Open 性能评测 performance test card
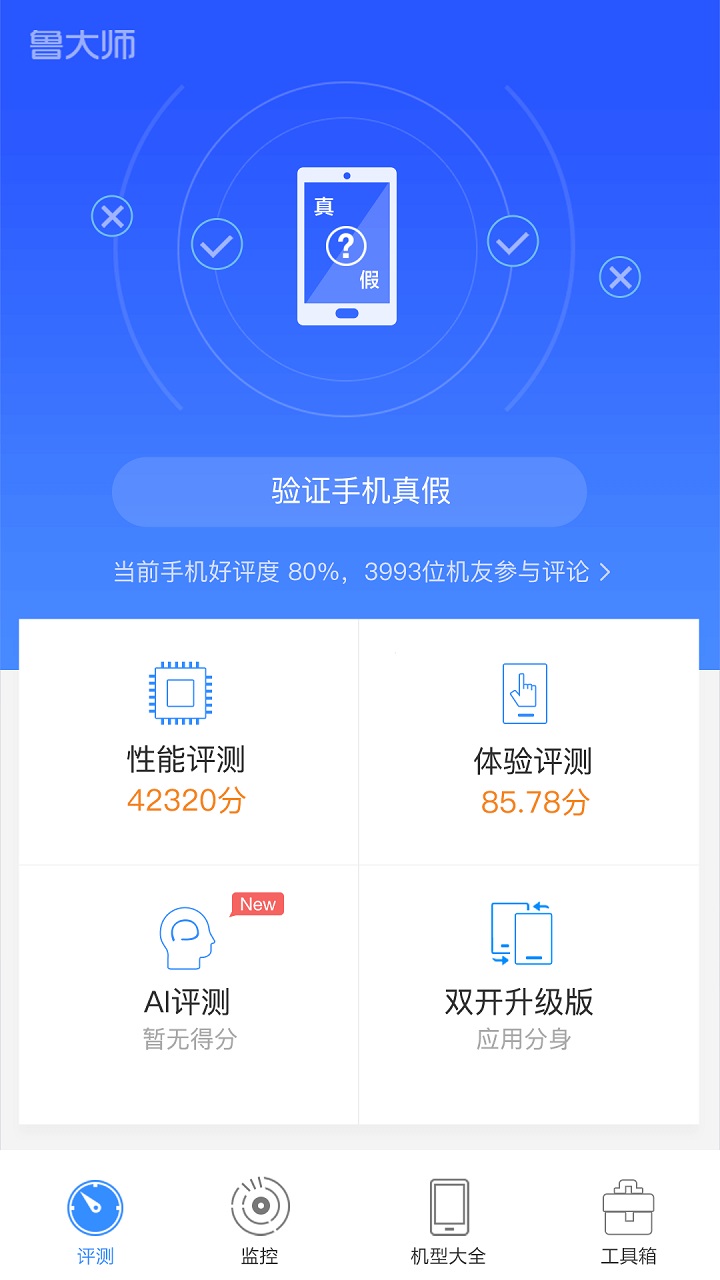The image size is (720, 1280). (x=187, y=741)
